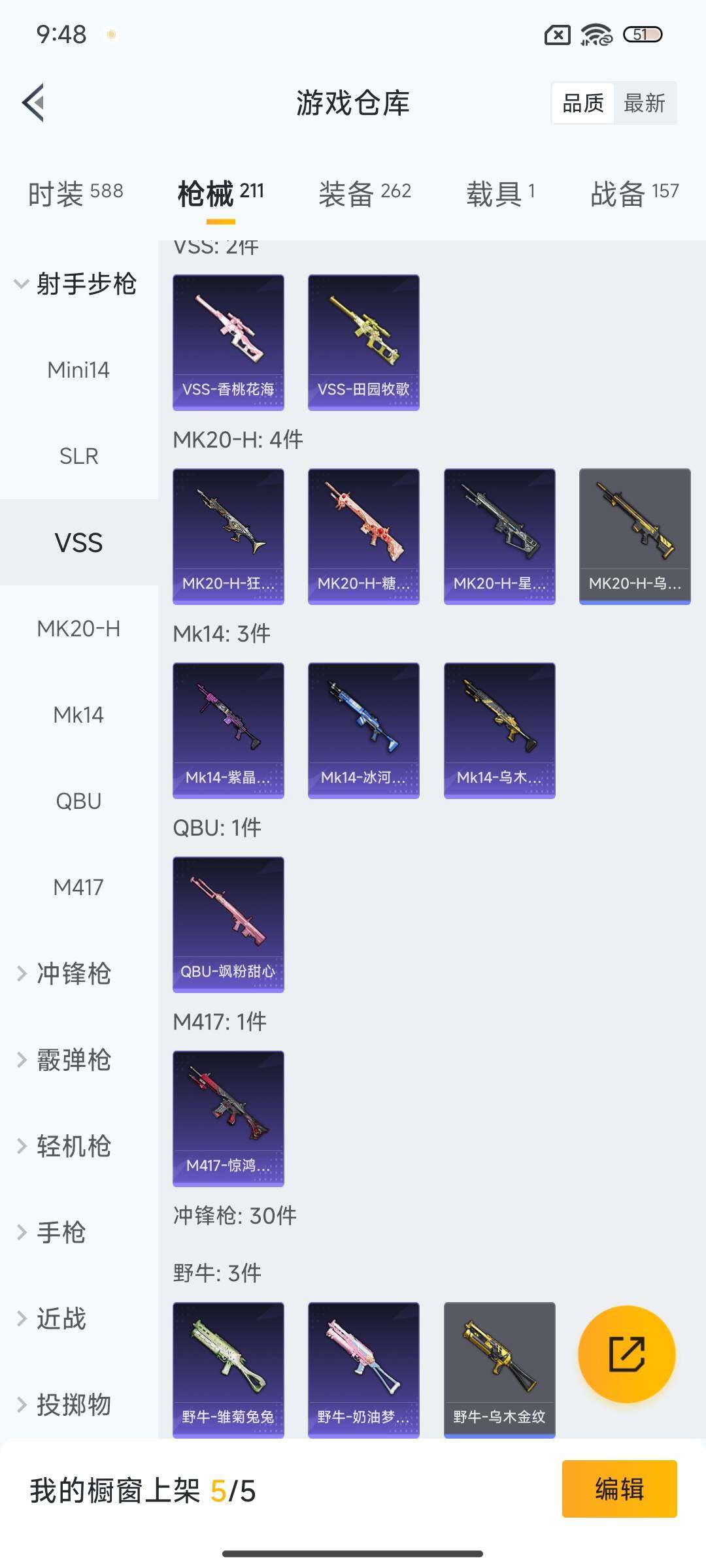Viewport: 706px width, 1568px height.
Task: Jump to Mini14 in sidebar
Action: 78,370
